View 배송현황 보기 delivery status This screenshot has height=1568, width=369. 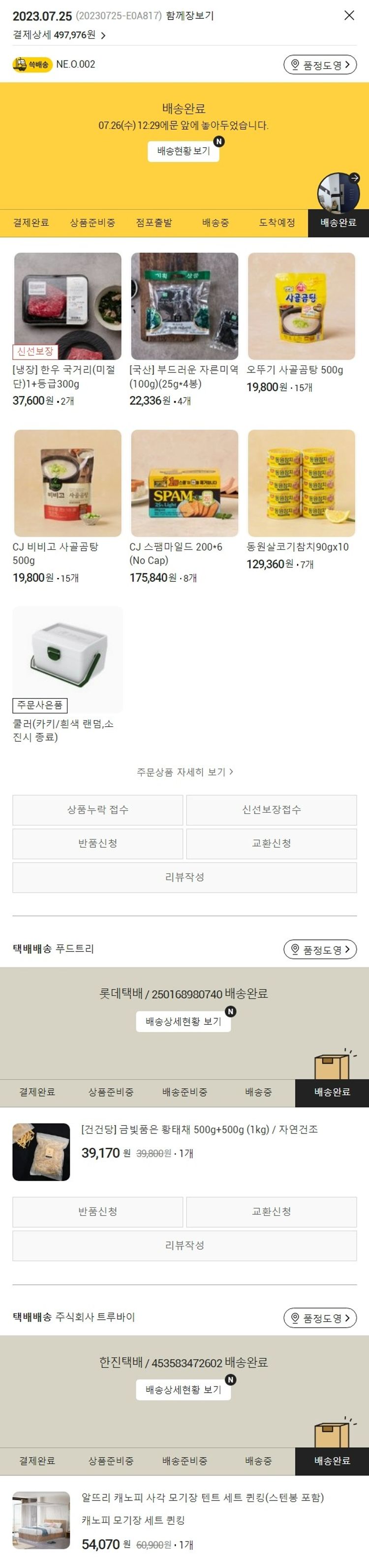[x=184, y=151]
